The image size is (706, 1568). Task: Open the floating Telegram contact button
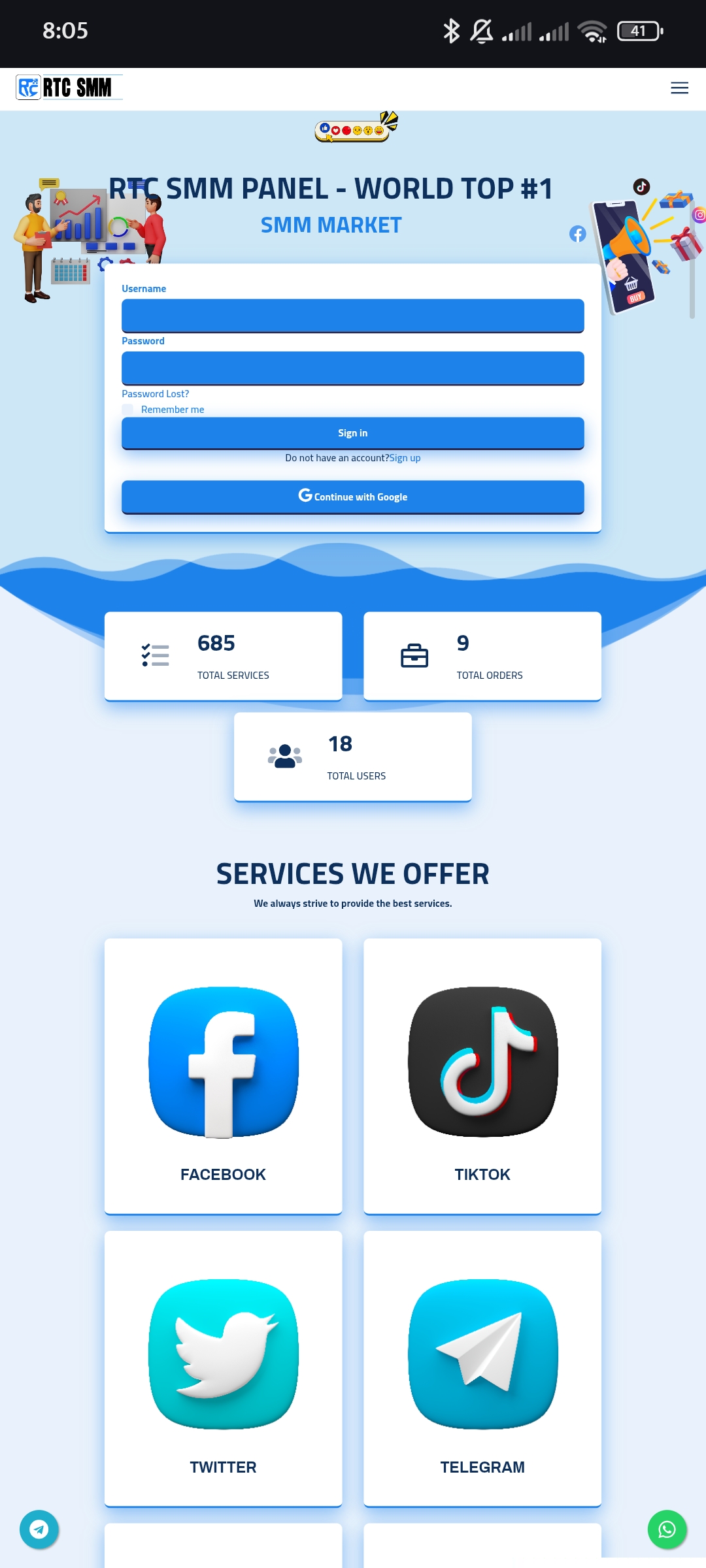(39, 1529)
